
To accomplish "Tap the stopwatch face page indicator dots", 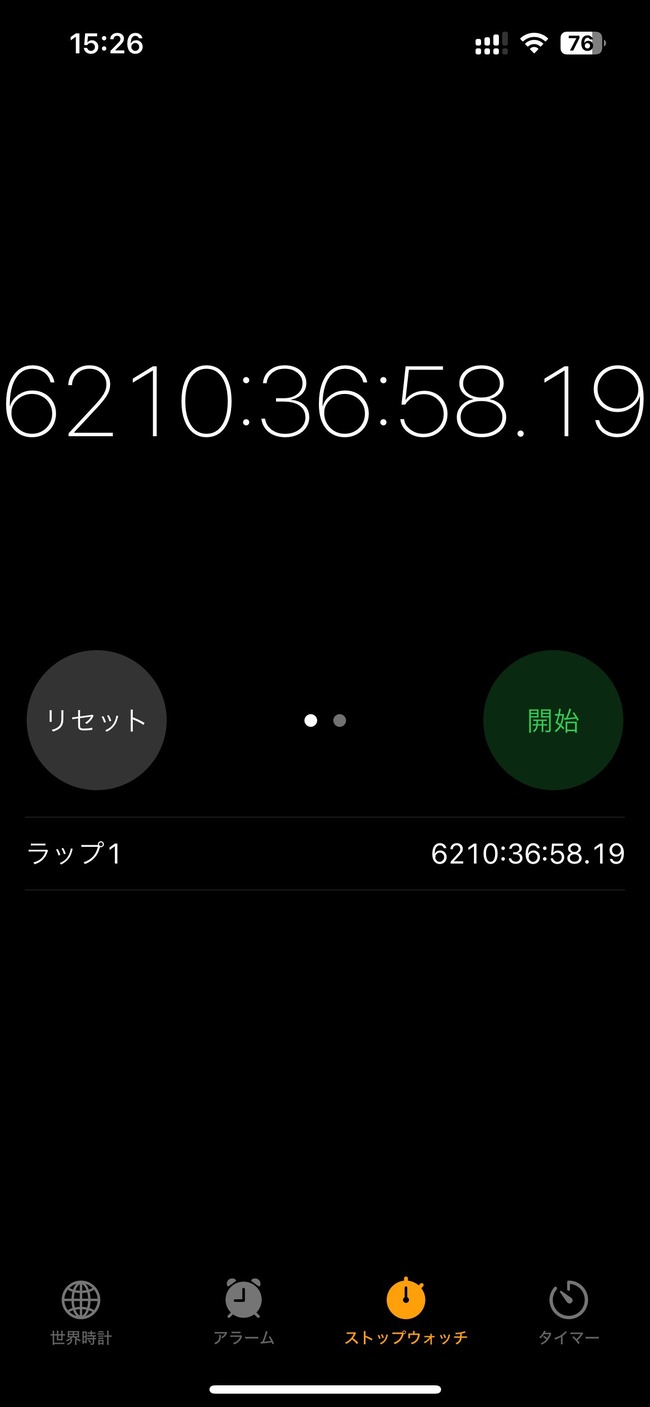I will tap(325, 720).
